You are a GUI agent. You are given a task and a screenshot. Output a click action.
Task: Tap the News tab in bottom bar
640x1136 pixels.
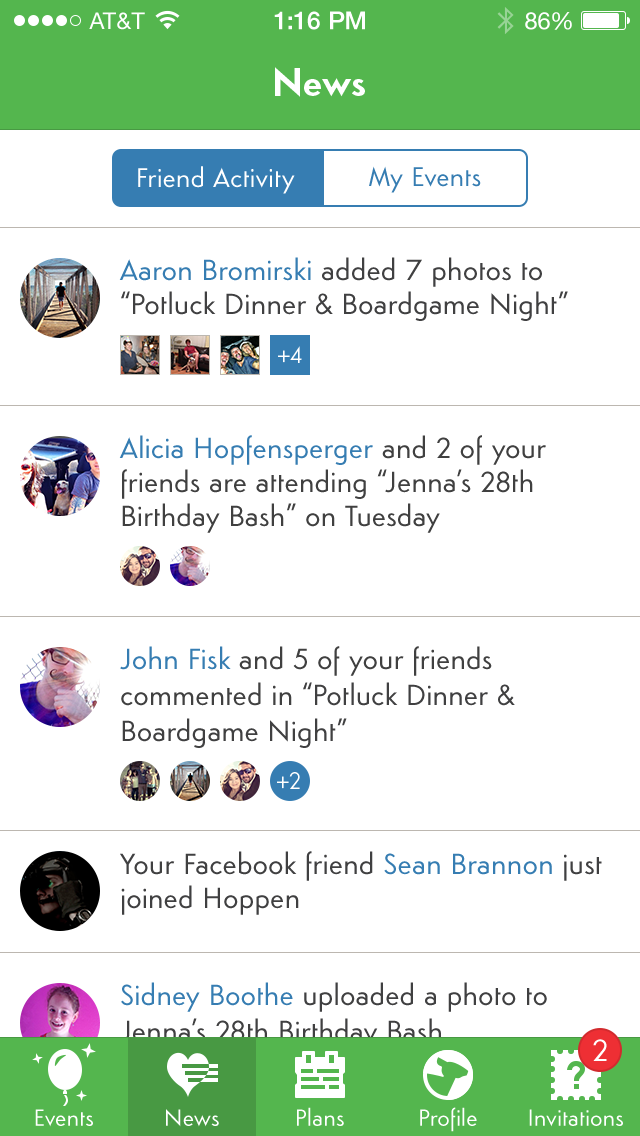click(x=192, y=1087)
